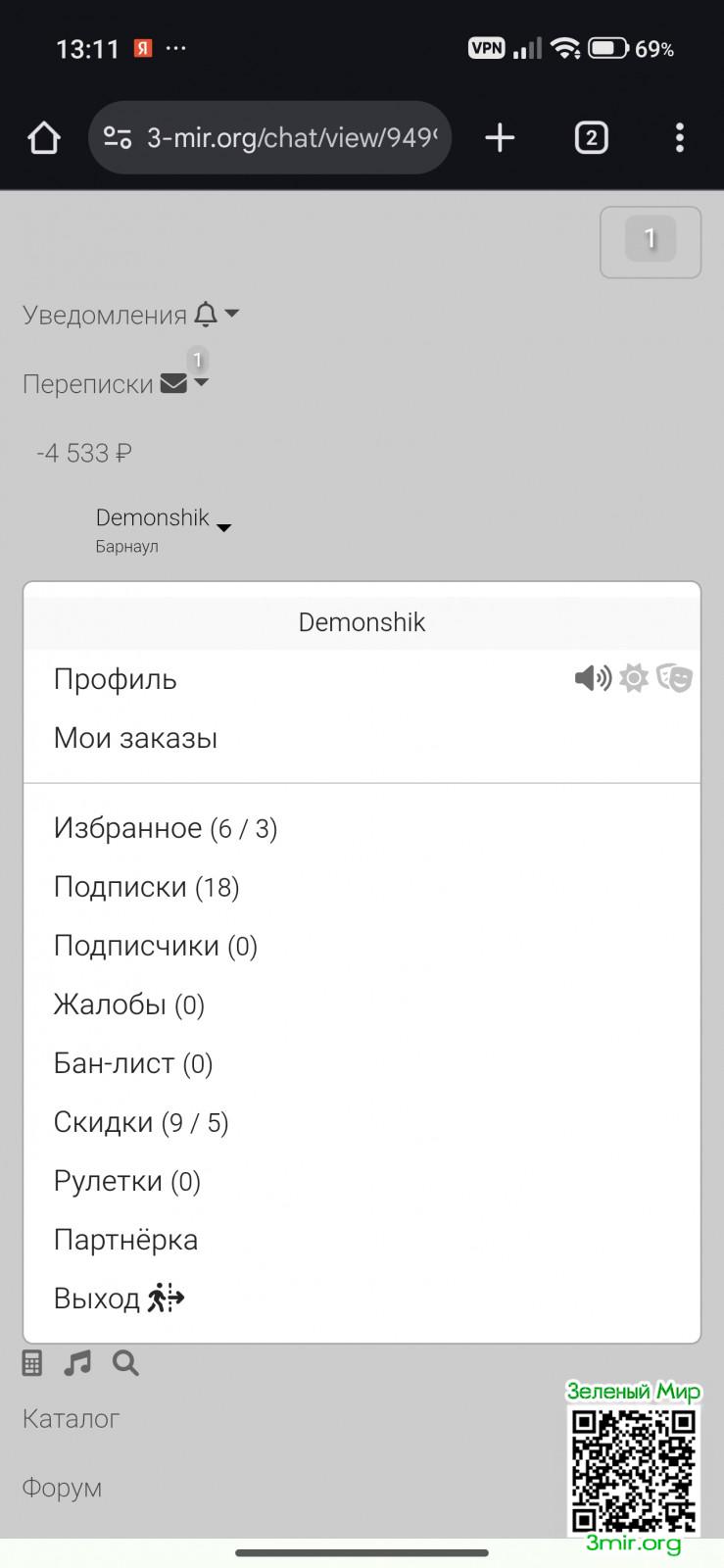Open Профиль from the user menu
The width and height of the screenshot is (724, 1568).
(x=116, y=679)
